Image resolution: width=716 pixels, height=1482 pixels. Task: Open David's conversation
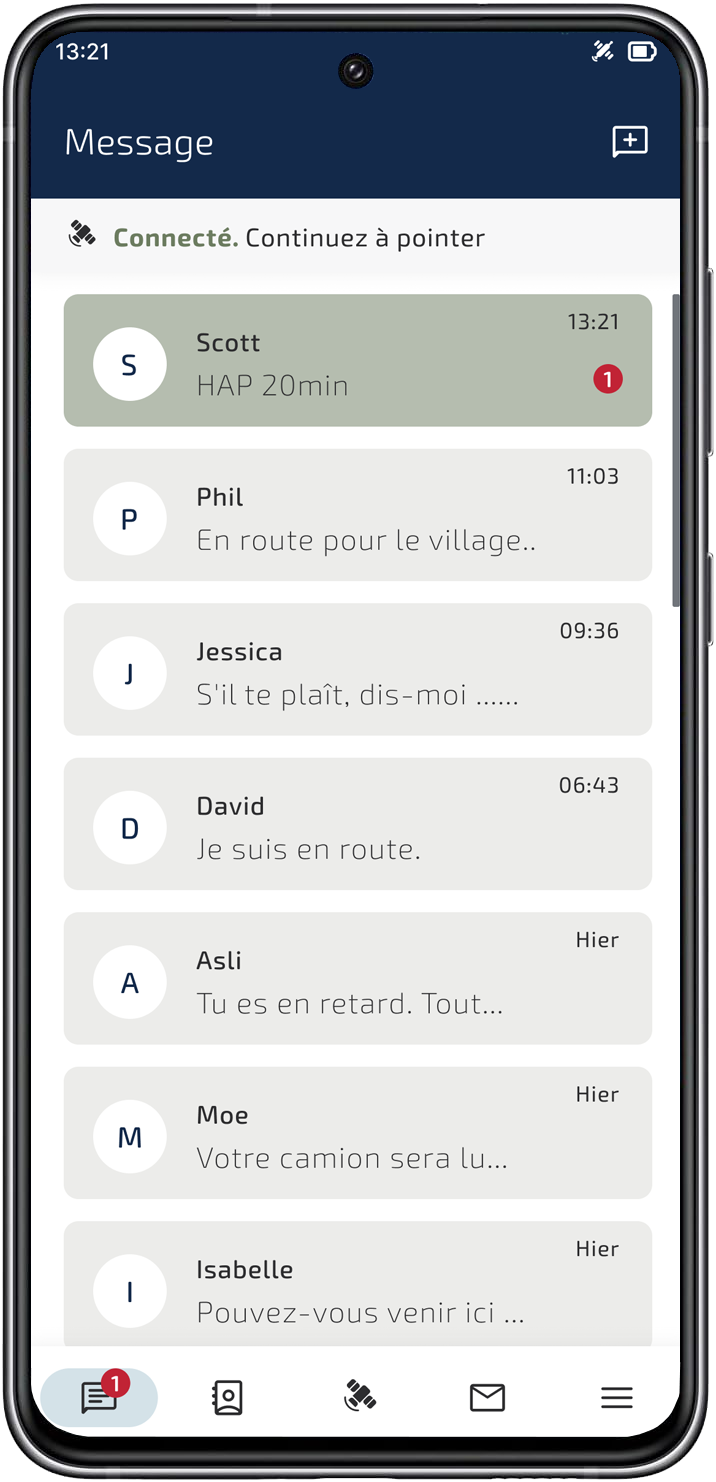point(358,824)
